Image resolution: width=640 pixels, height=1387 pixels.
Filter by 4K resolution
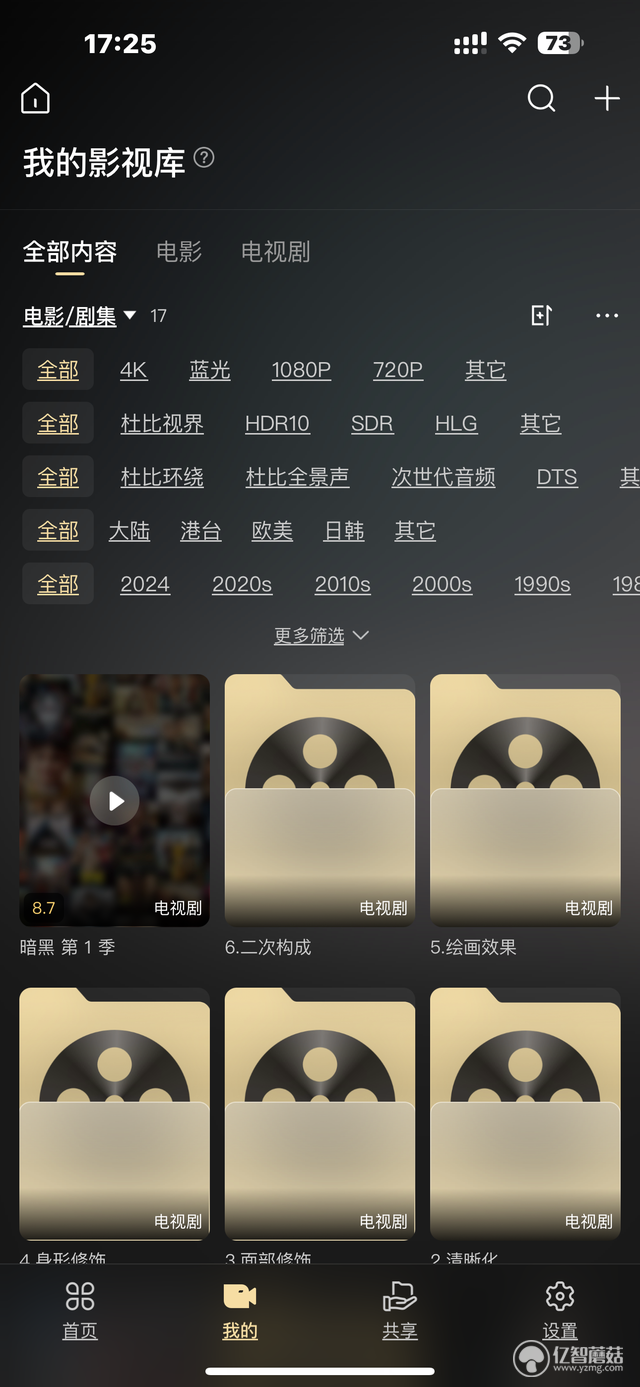tap(134, 370)
